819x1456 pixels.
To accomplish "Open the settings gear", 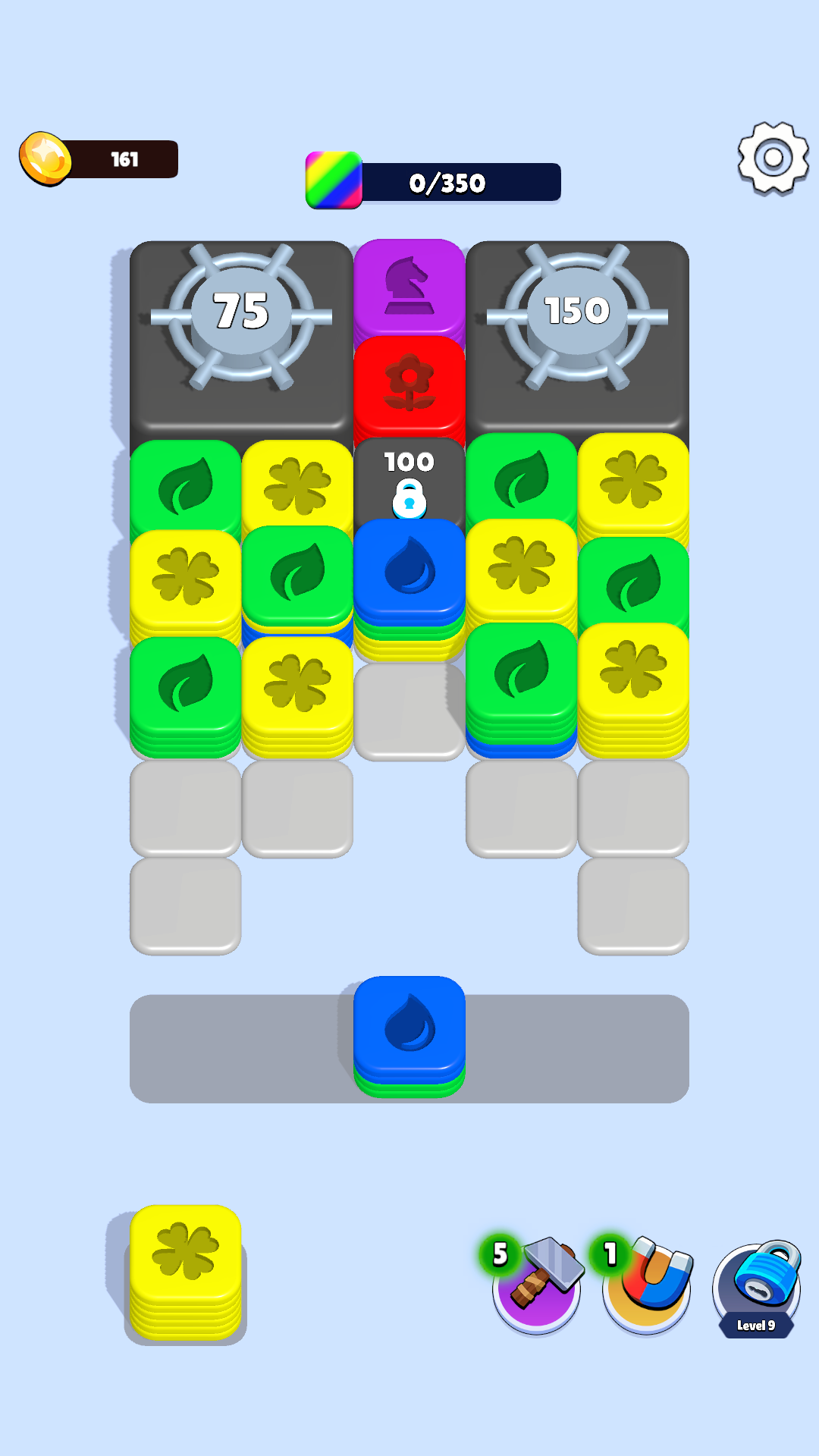I will coord(773,158).
